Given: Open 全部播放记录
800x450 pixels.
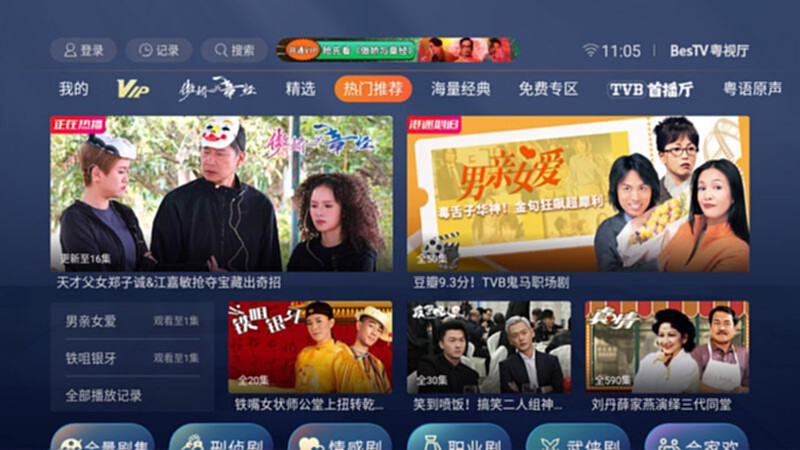Looking at the screenshot, I should (x=104, y=395).
